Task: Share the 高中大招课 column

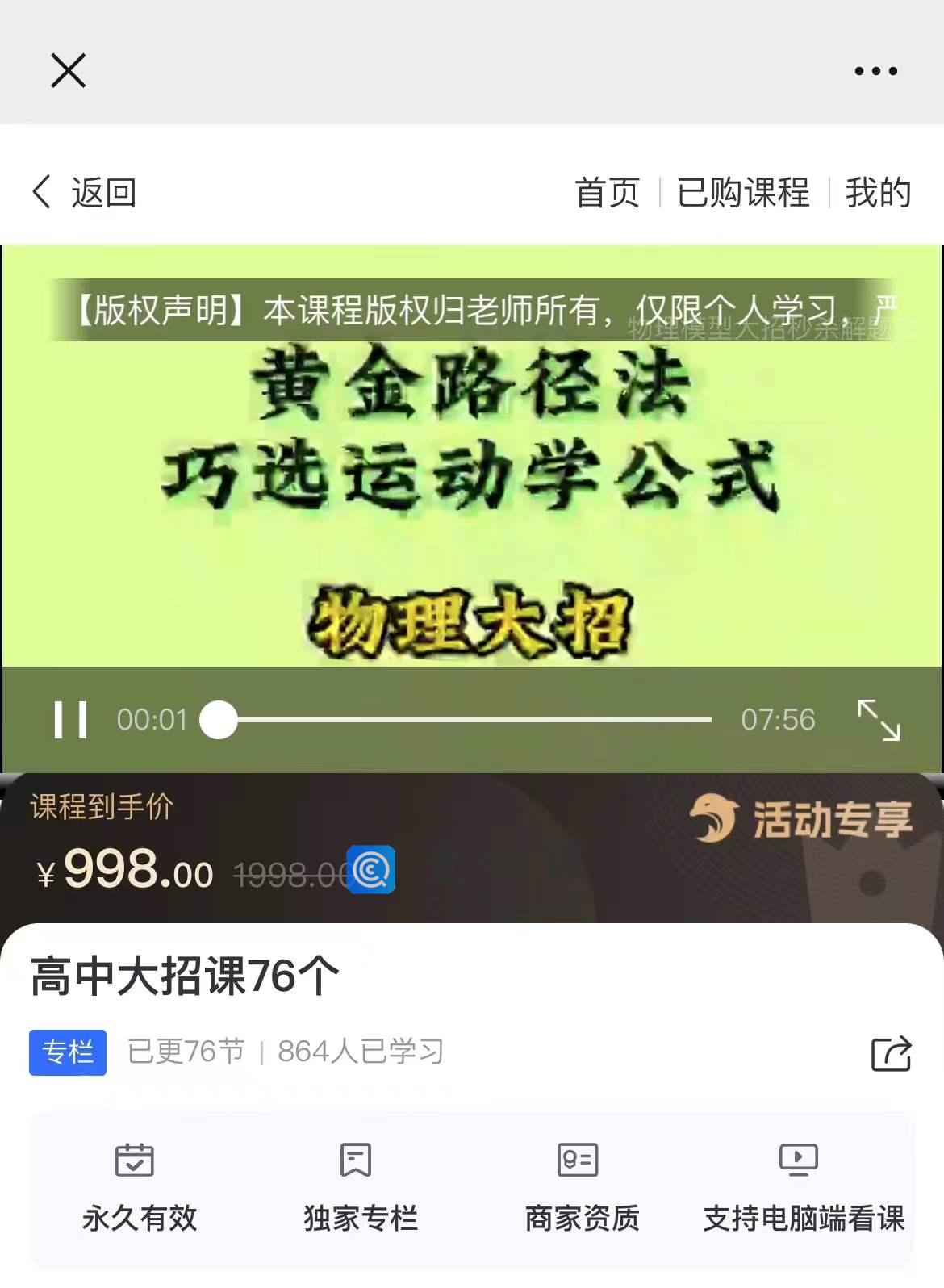Action: [x=891, y=1053]
